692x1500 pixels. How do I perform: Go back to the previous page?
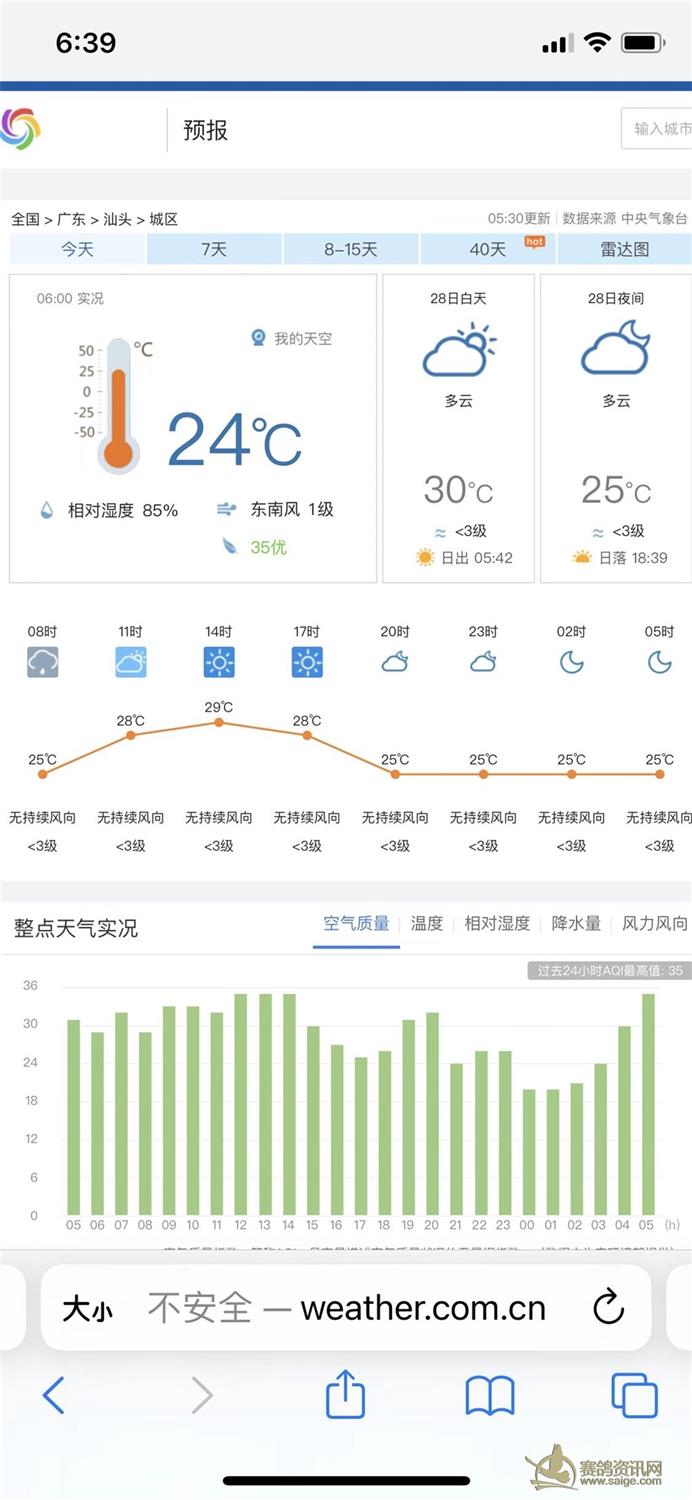tap(54, 1395)
